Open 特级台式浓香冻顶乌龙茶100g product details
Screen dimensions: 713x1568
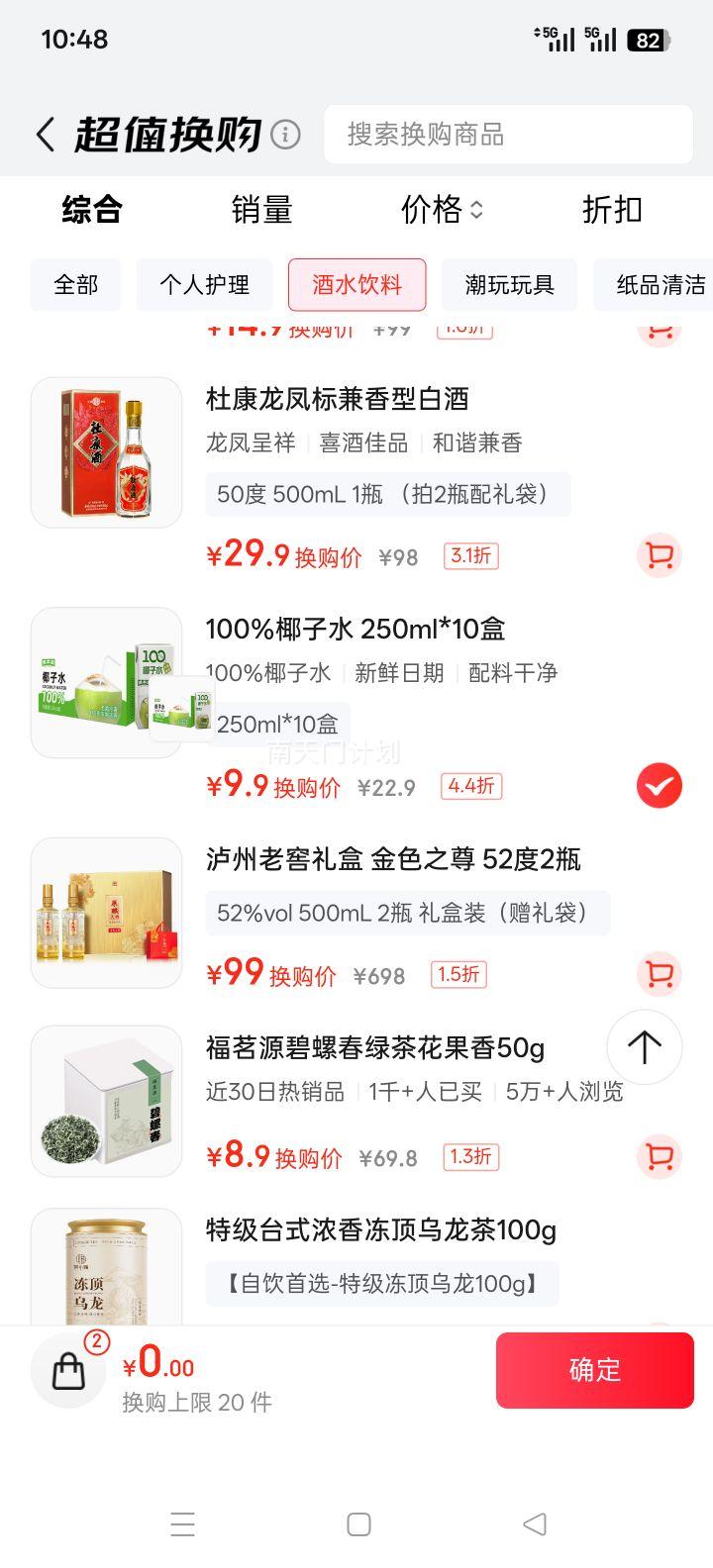point(381,1230)
